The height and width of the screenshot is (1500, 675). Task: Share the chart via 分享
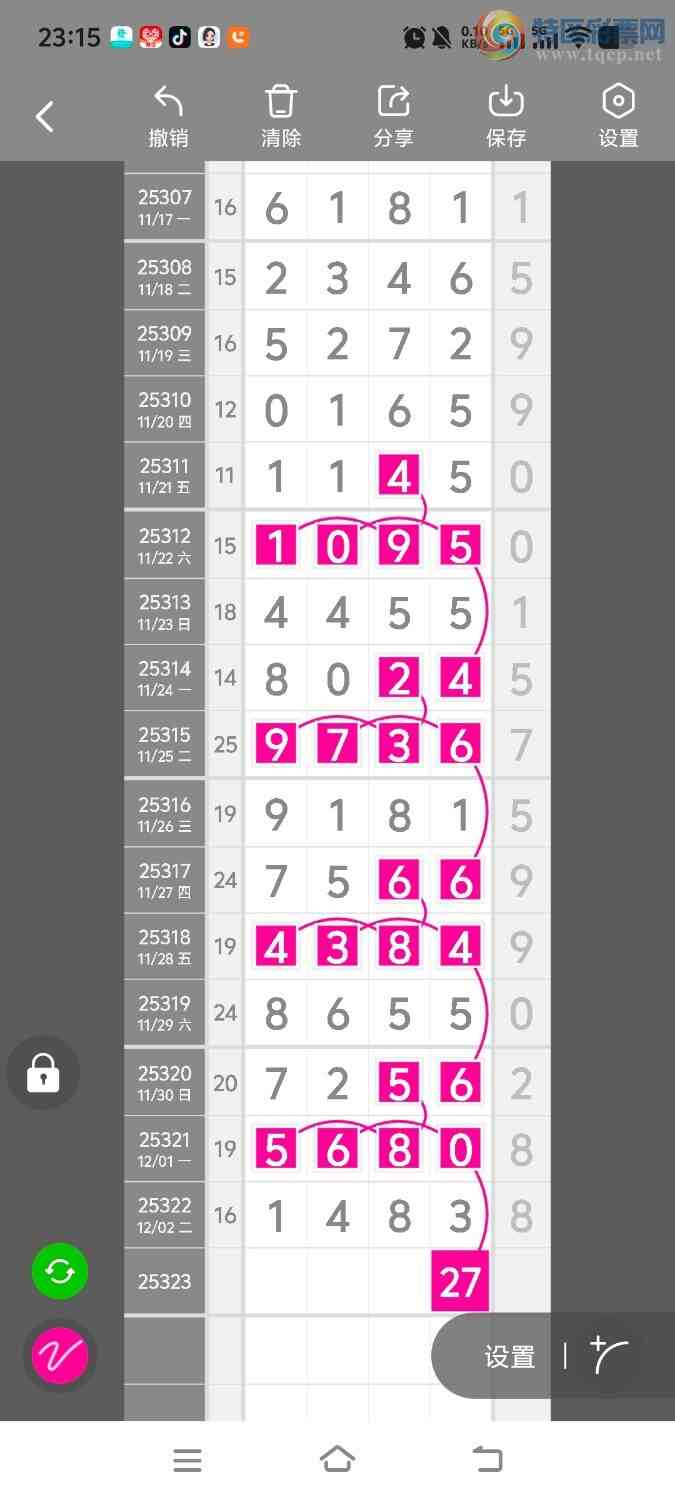(394, 117)
